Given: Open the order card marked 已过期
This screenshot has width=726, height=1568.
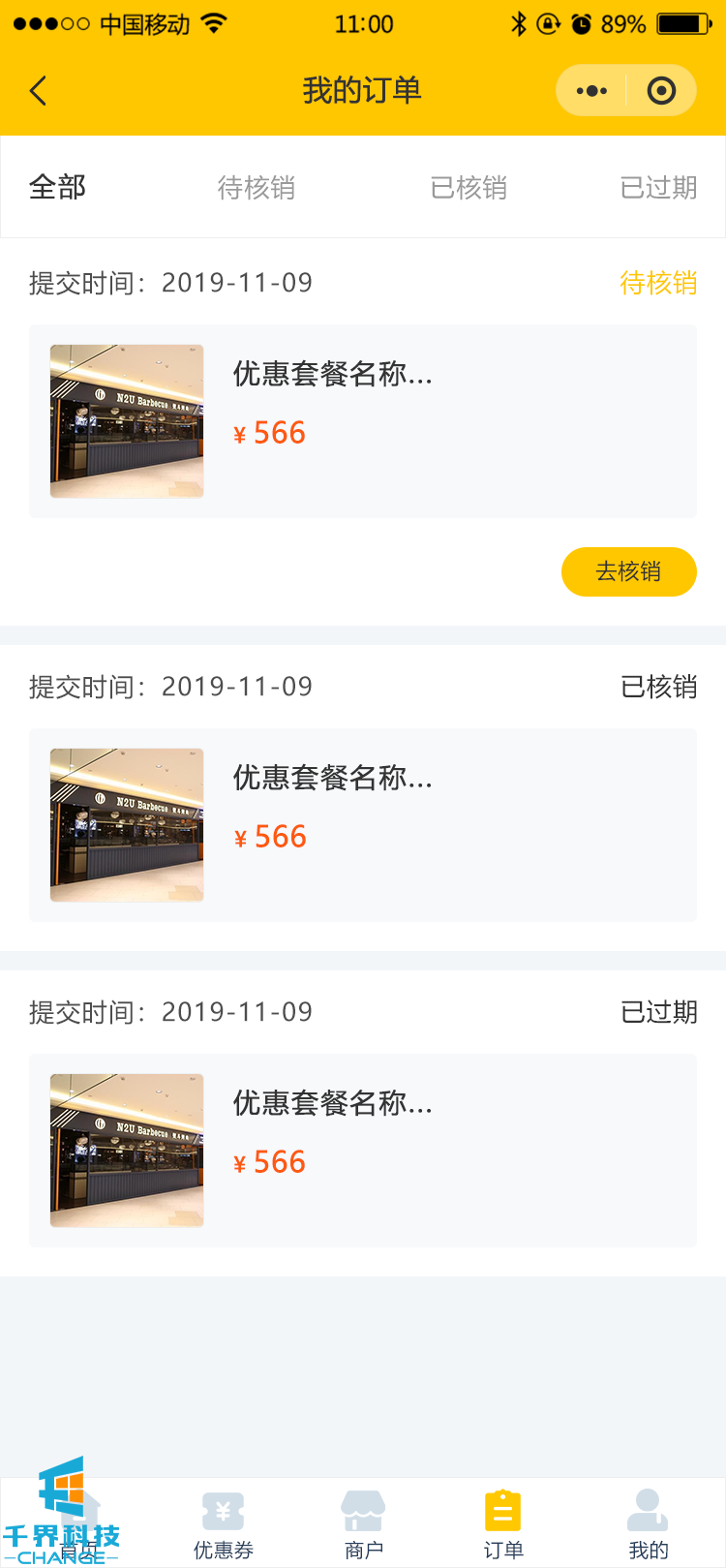Looking at the screenshot, I should click(x=363, y=1151).
